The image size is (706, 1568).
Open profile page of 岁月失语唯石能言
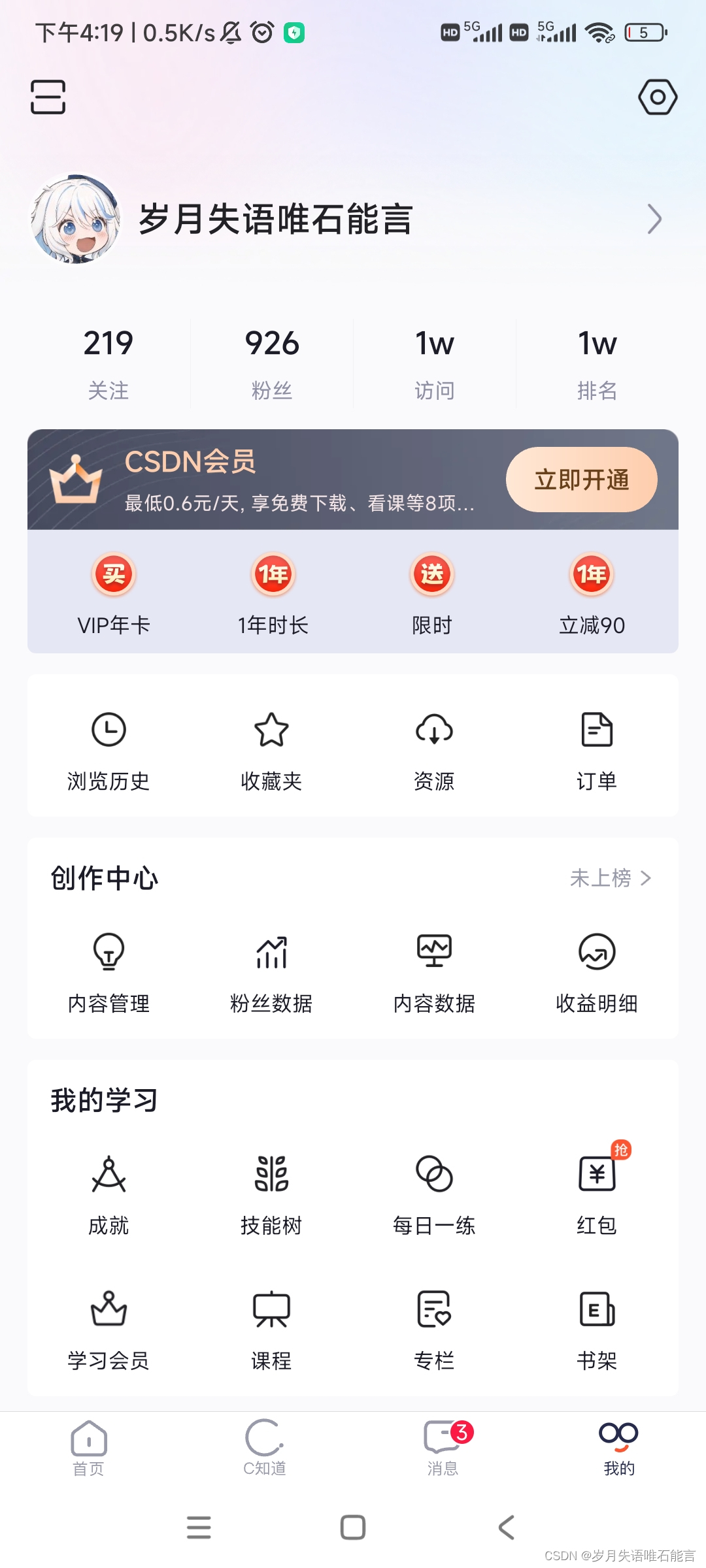click(x=275, y=219)
